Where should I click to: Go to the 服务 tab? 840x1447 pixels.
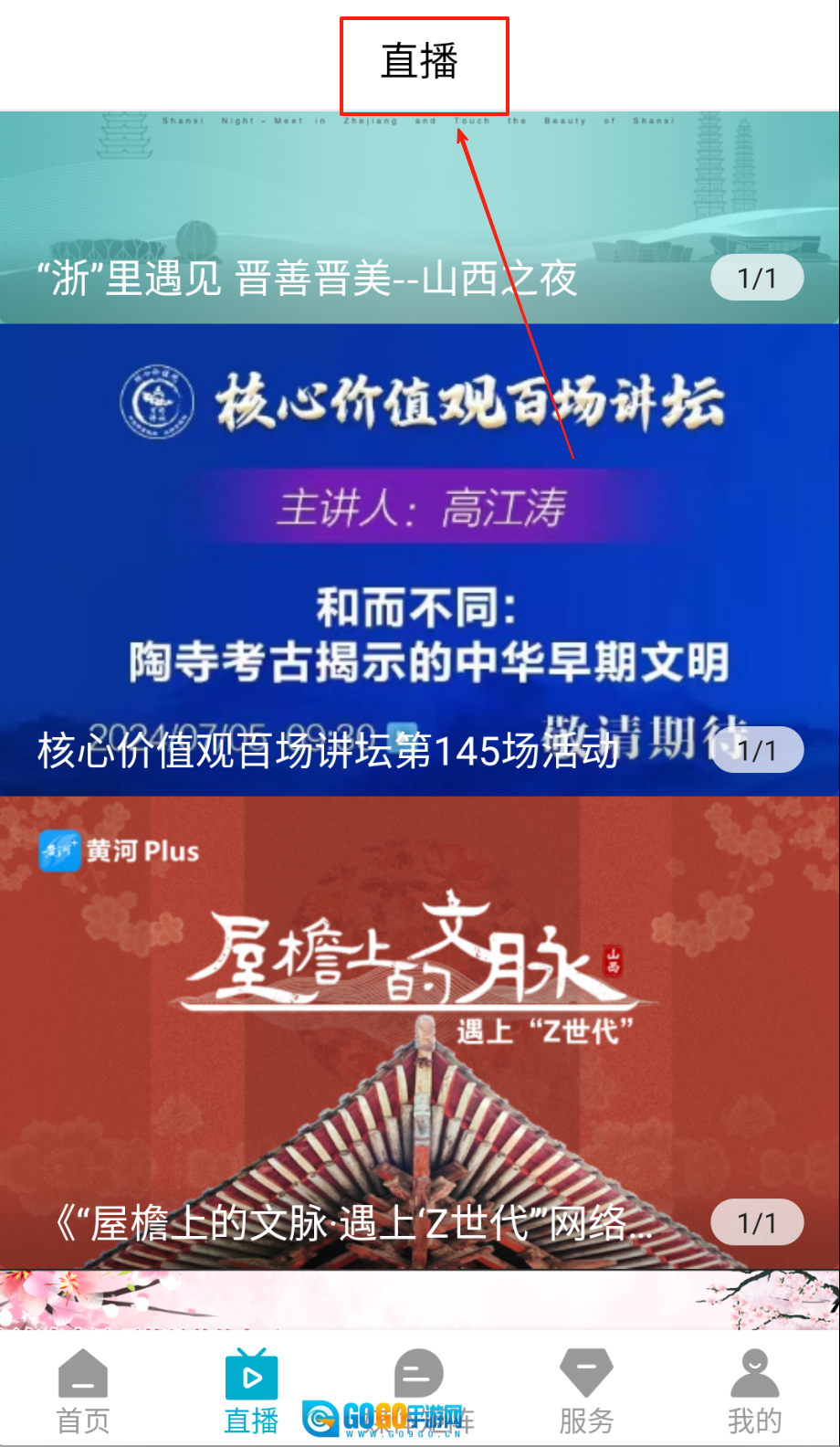(x=586, y=1389)
